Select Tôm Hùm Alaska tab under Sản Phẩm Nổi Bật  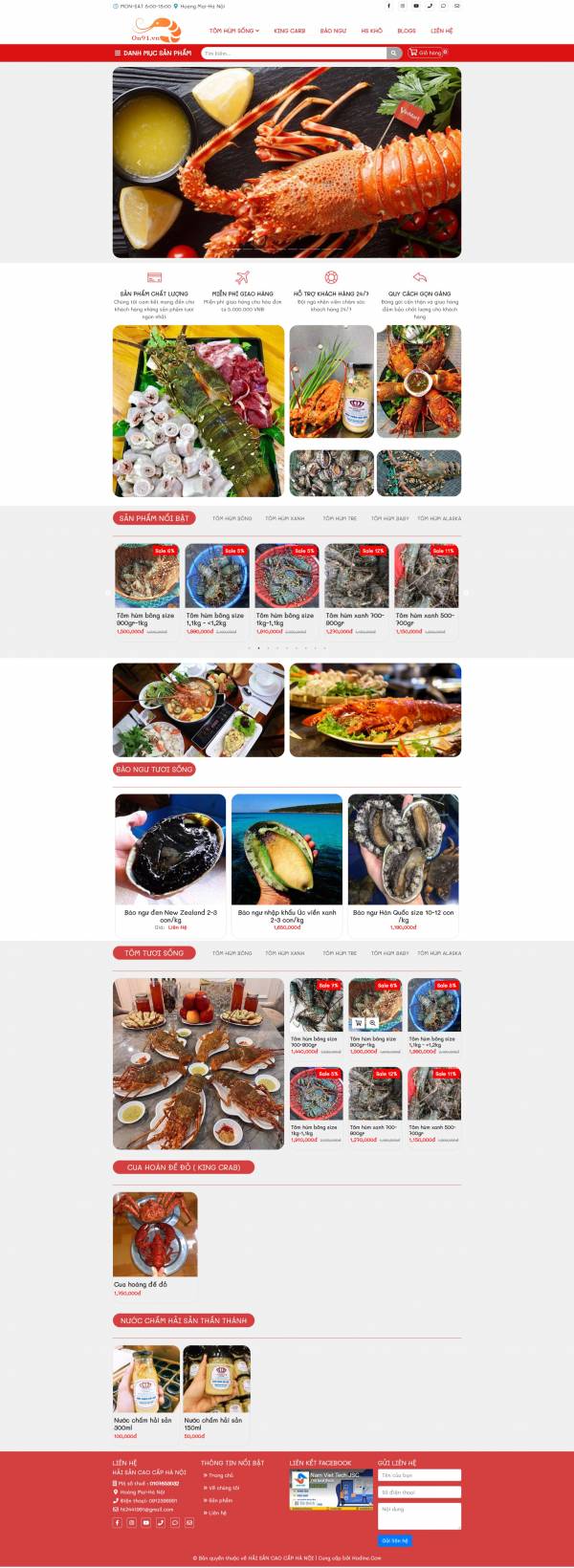point(438,518)
